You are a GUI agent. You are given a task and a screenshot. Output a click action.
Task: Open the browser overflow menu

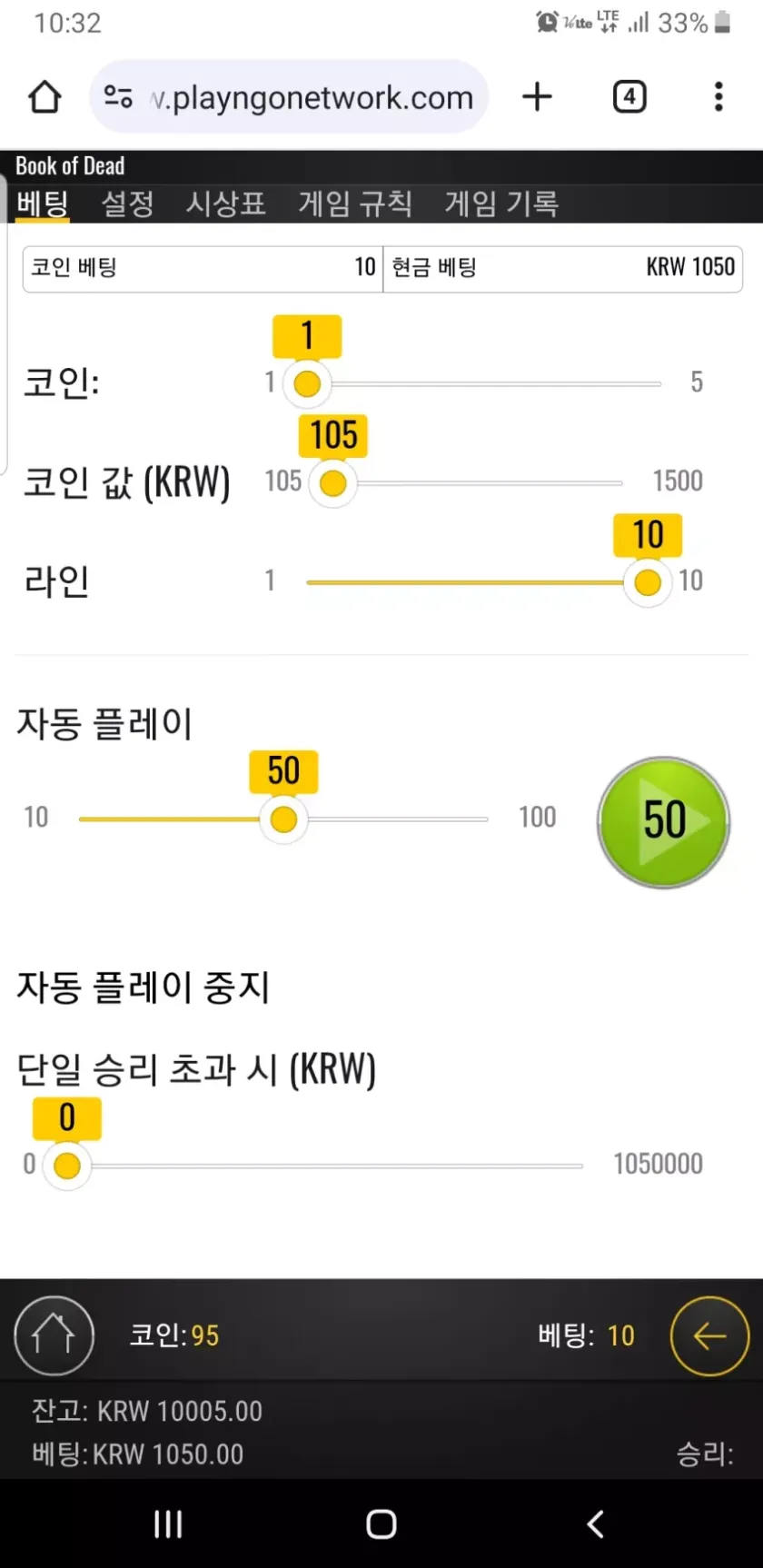click(718, 97)
